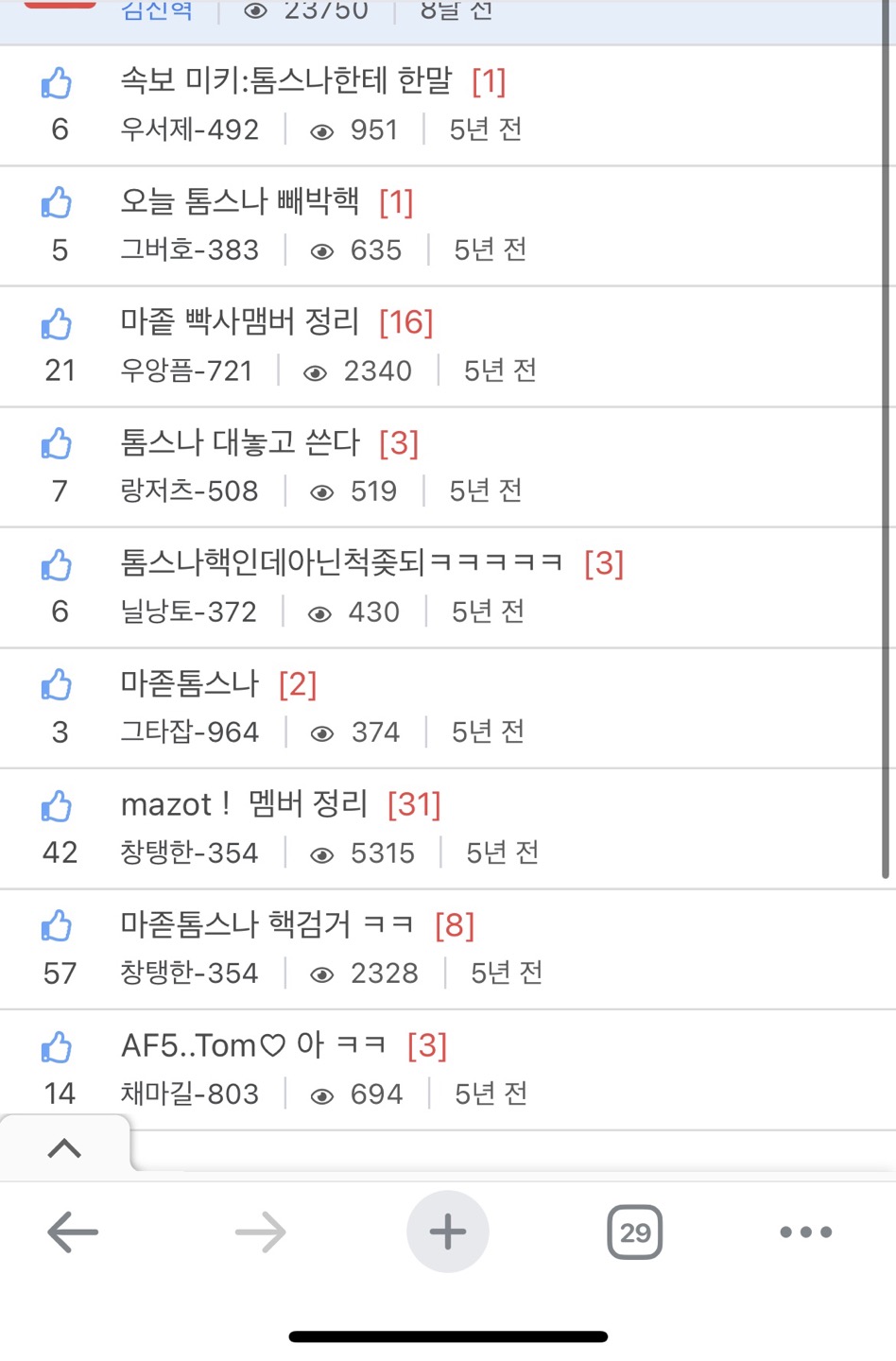Open the browser's three-dot menu
Viewport: 896px width, 1361px height.
coord(805,1232)
